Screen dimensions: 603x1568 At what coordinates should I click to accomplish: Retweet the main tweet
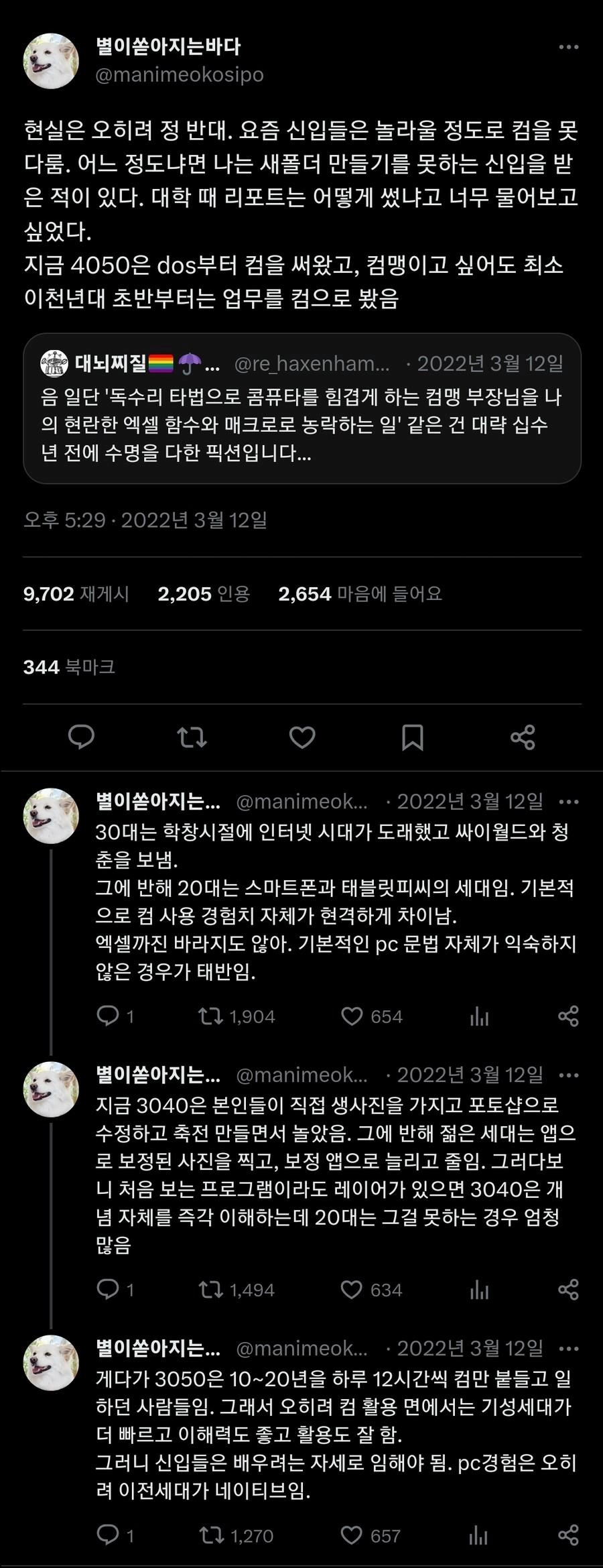192,735
